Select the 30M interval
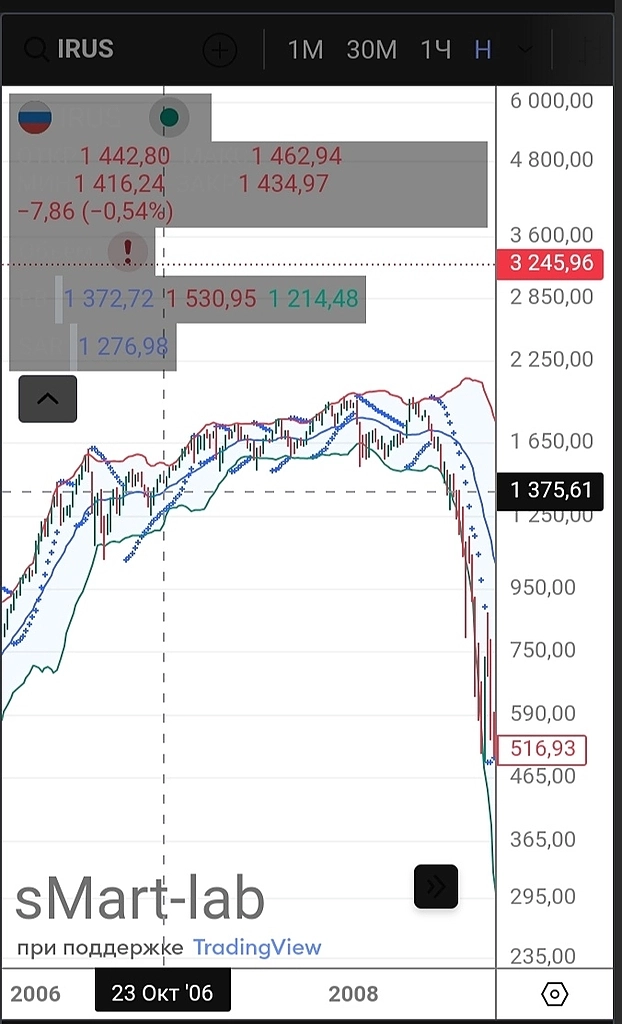The image size is (622, 1024). (371, 49)
